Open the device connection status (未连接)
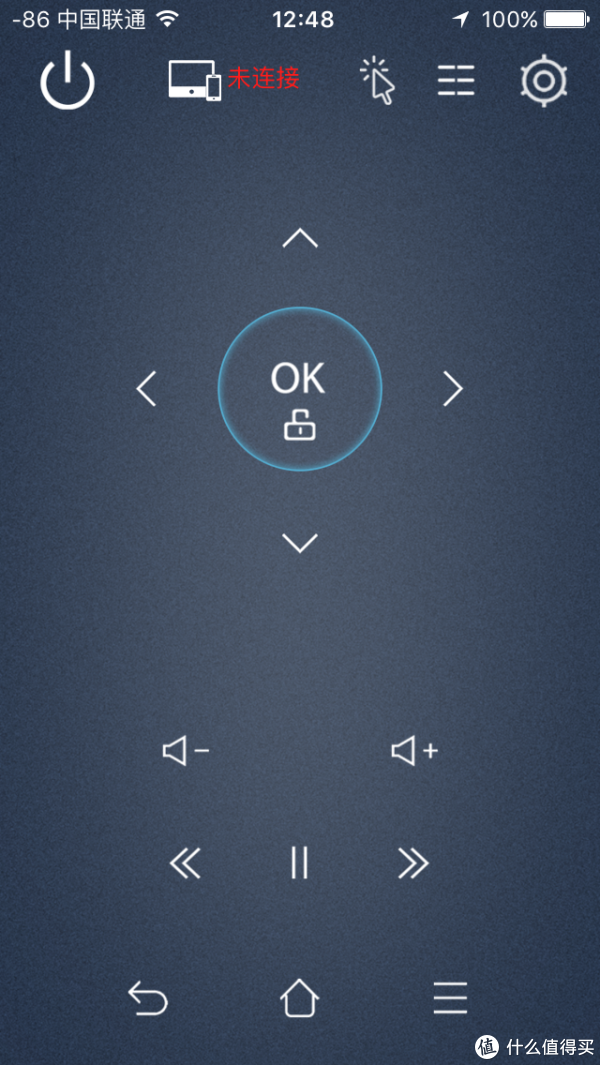Viewport: 600px width, 1065px height. click(x=234, y=80)
